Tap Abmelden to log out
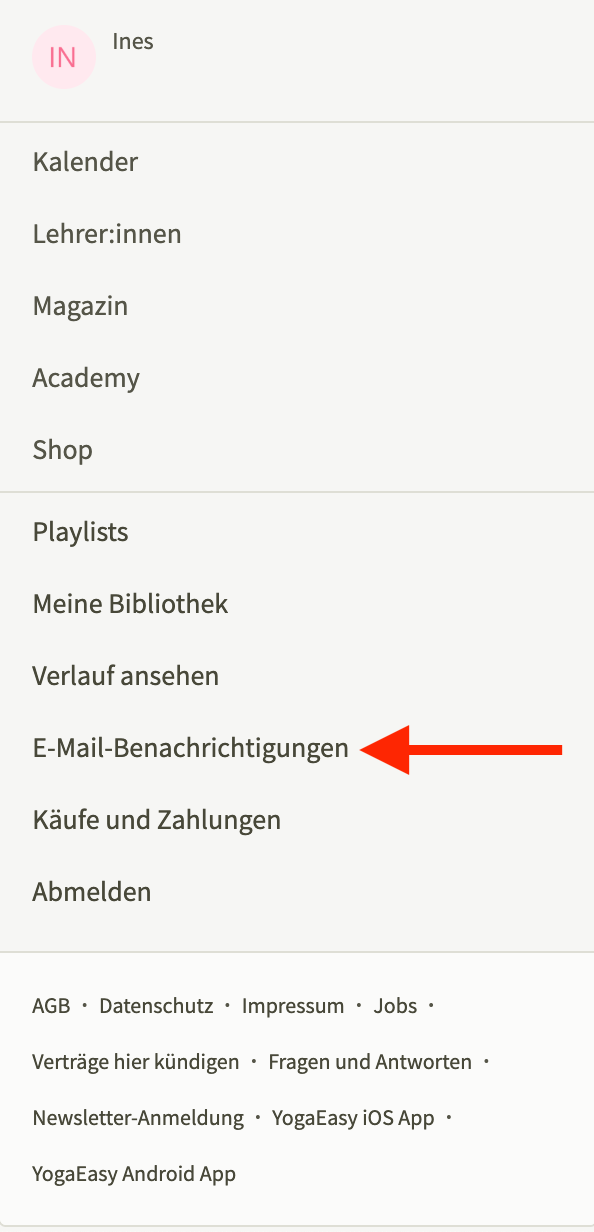Screen dimensions: 594x1232 (x=91, y=892)
